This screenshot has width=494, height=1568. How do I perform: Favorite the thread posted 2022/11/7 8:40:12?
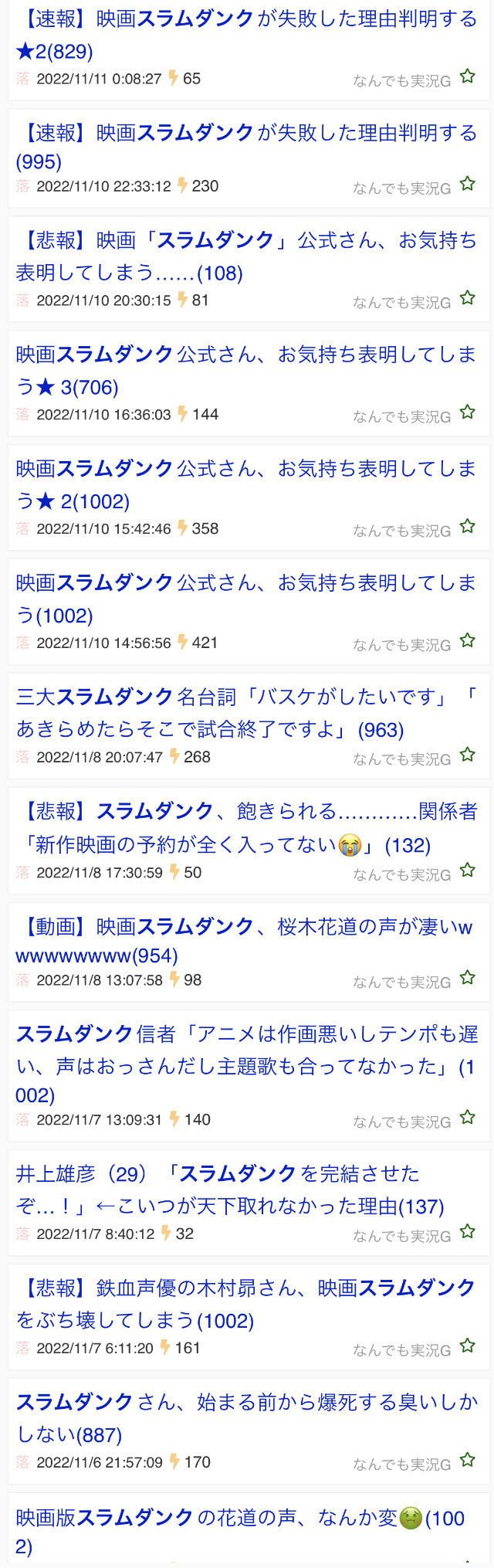[x=467, y=1231]
